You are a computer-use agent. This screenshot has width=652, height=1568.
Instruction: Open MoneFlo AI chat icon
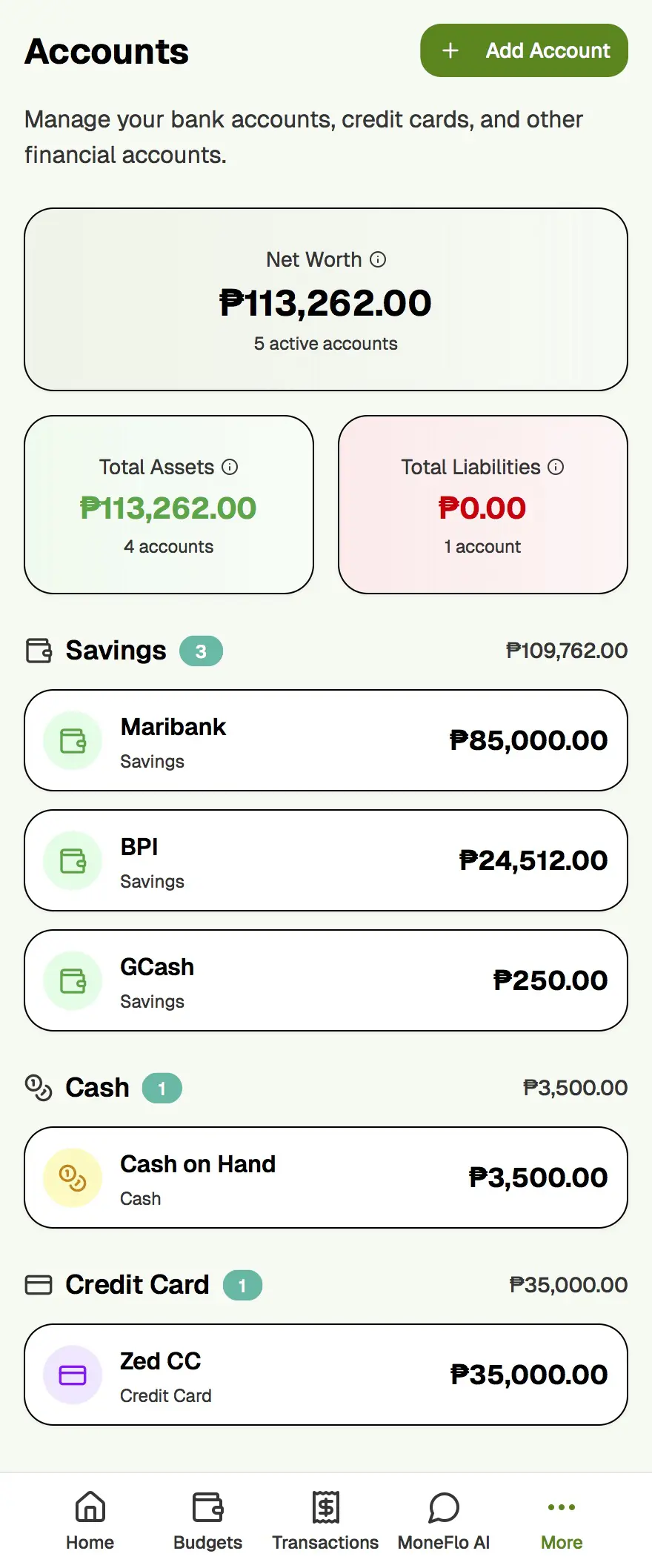tap(443, 1509)
